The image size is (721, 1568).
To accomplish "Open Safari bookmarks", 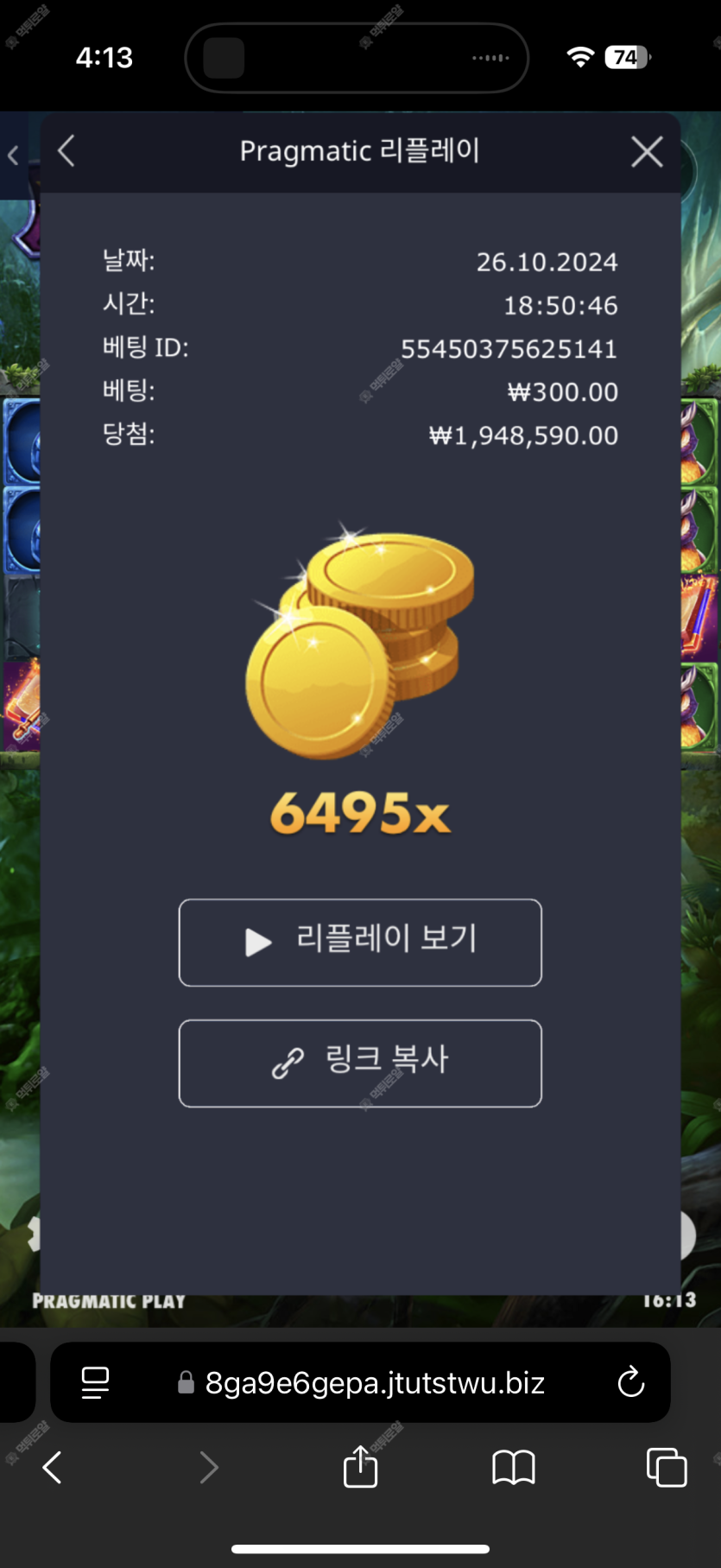I will coord(514,1467).
